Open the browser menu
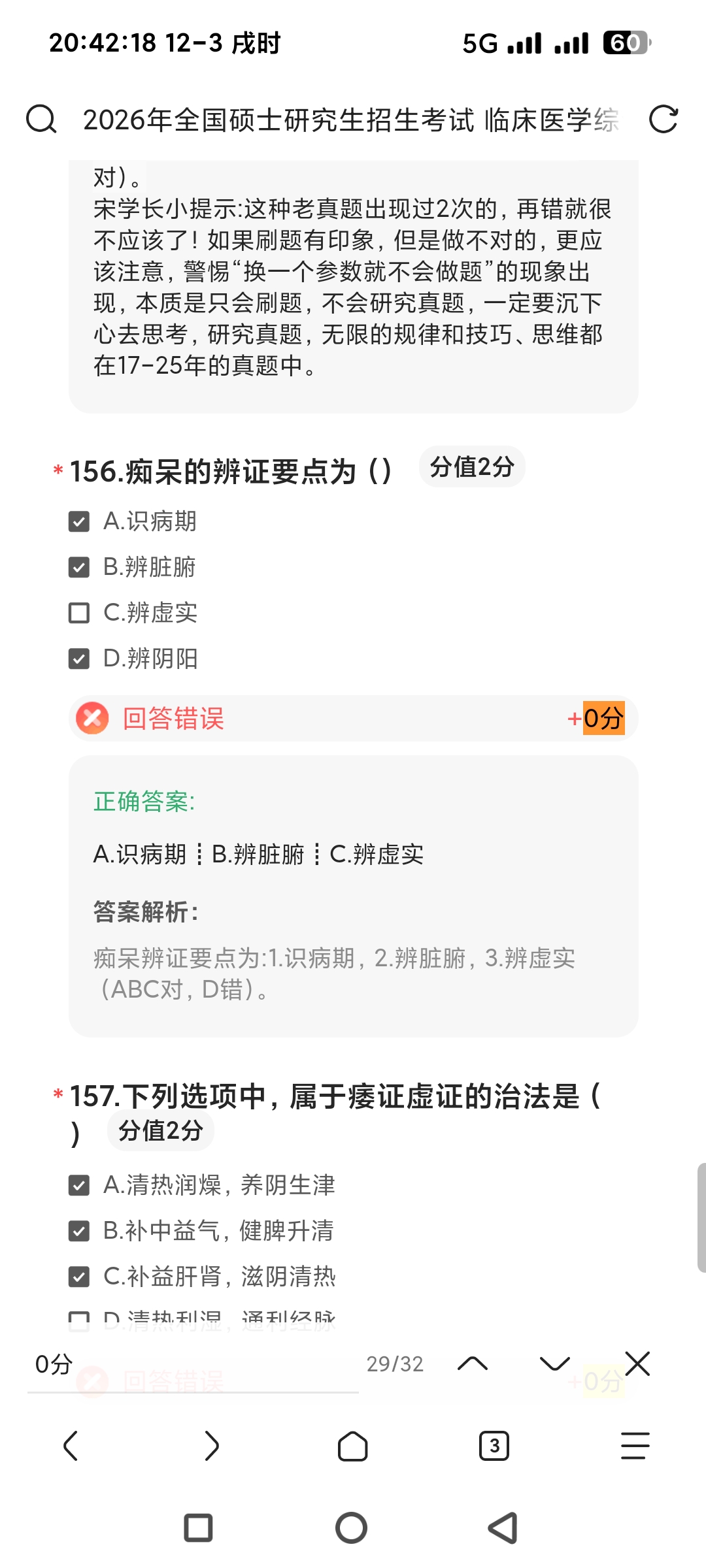 [635, 1445]
